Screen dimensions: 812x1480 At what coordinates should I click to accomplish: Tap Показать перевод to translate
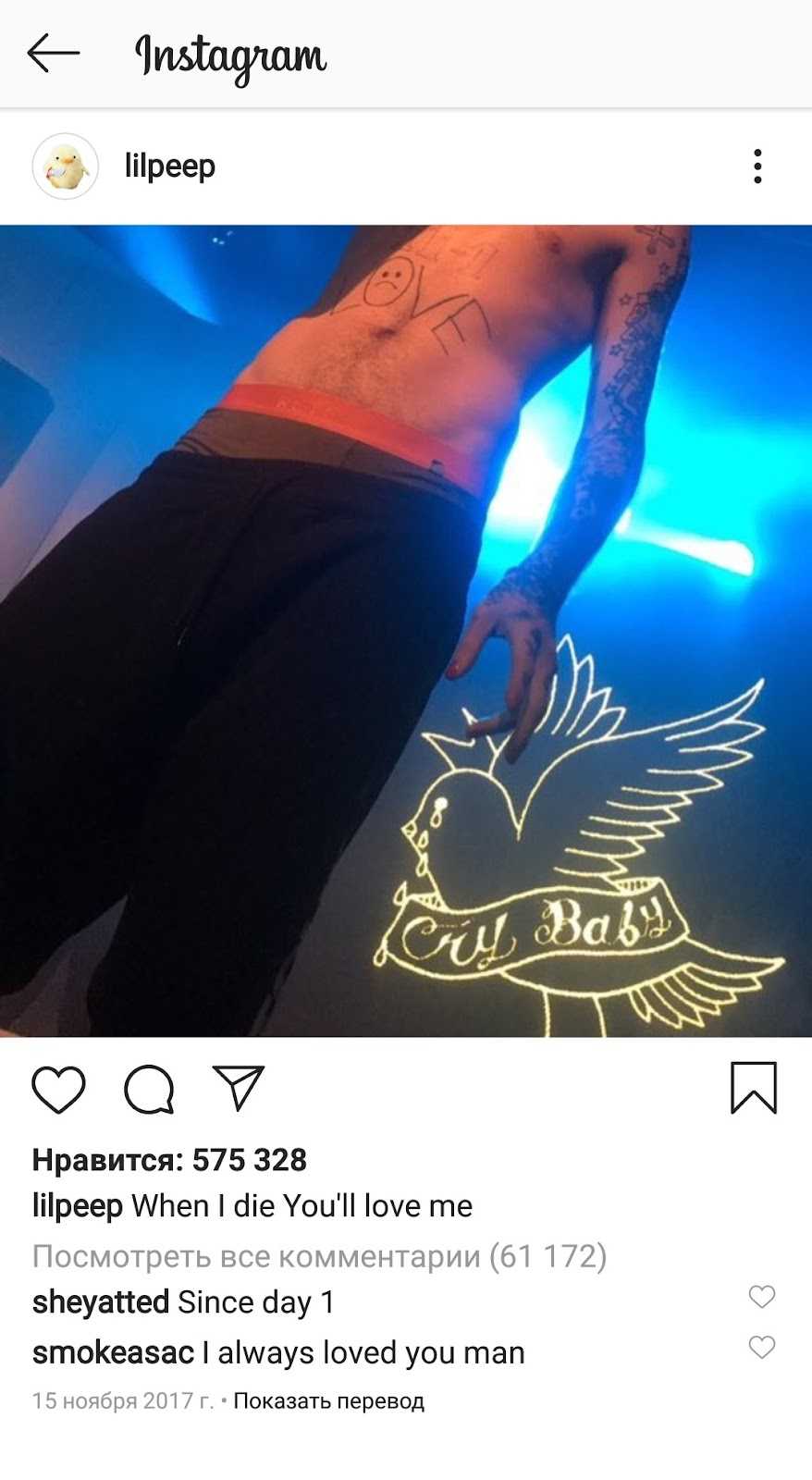point(328,1400)
